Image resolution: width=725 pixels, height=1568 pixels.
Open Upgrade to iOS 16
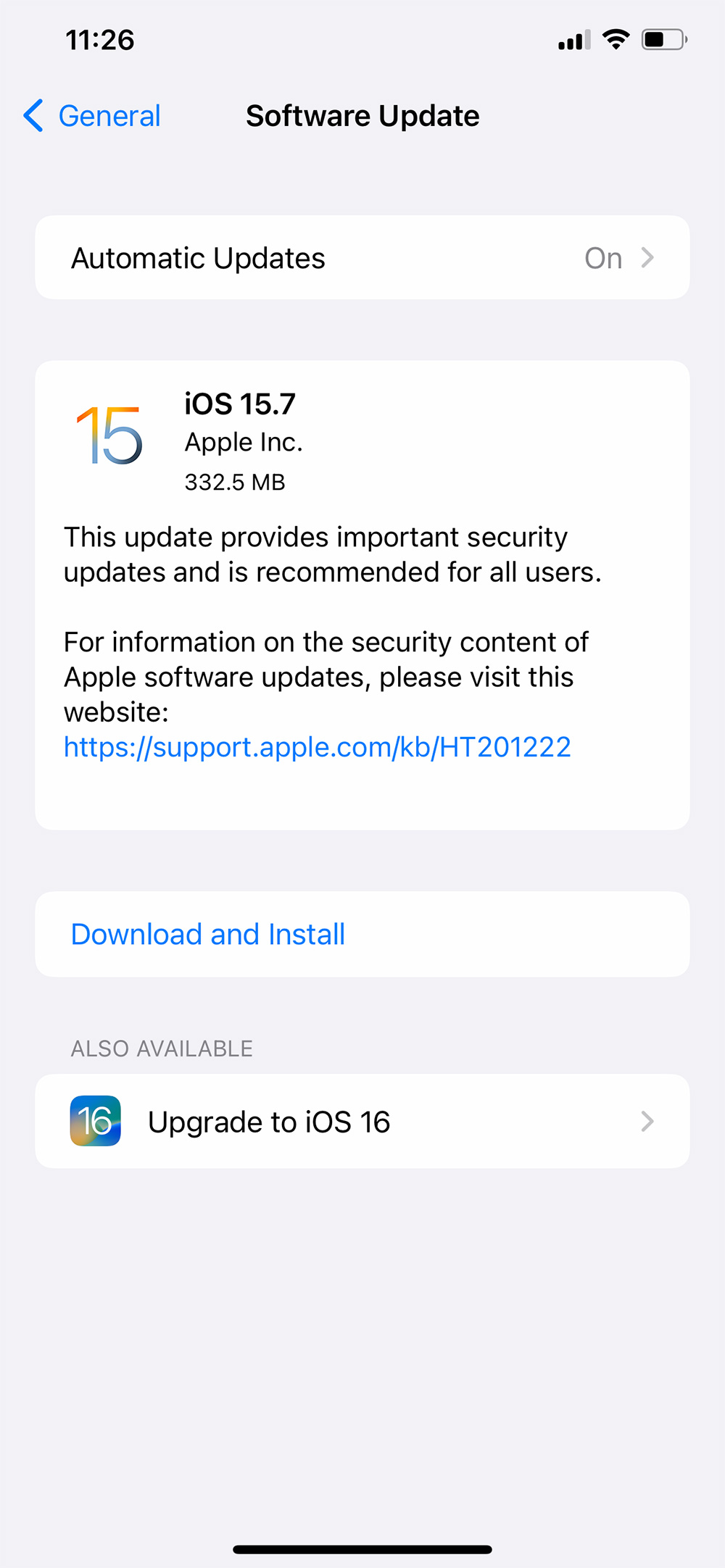pos(362,1122)
